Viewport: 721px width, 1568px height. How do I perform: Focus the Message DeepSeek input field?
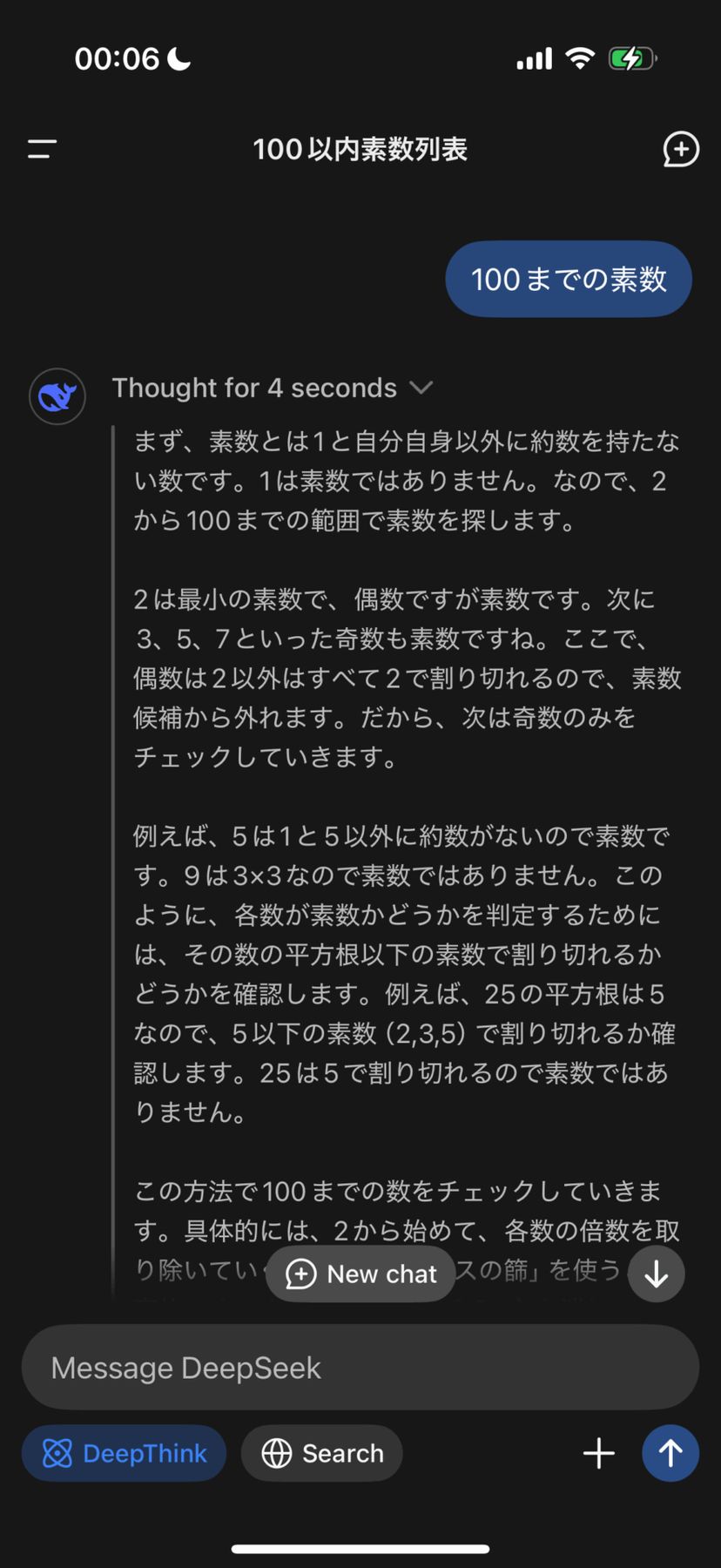pos(360,1368)
